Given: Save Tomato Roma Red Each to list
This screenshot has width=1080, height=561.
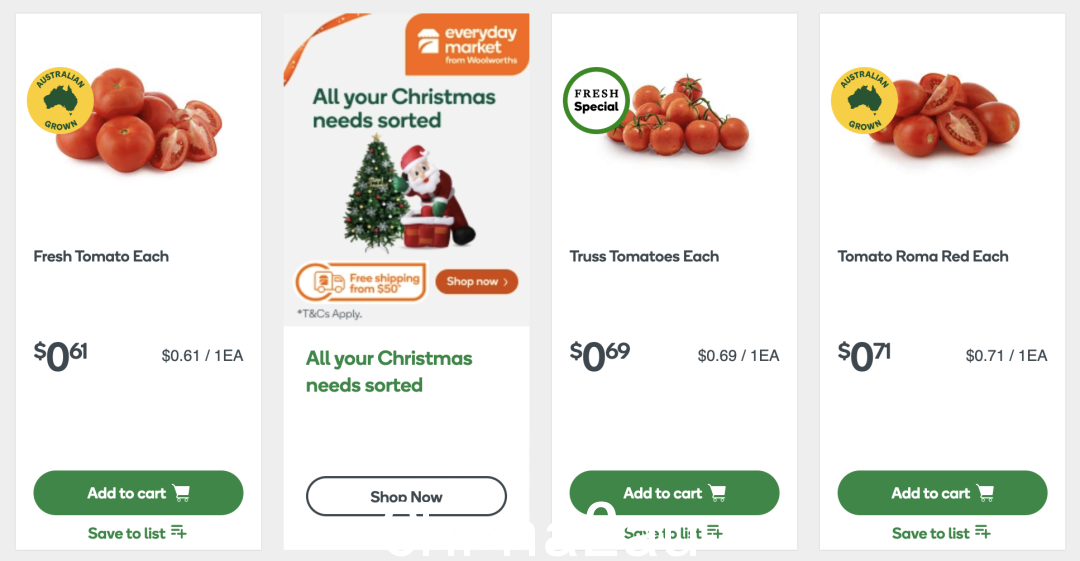Looking at the screenshot, I should (942, 533).
